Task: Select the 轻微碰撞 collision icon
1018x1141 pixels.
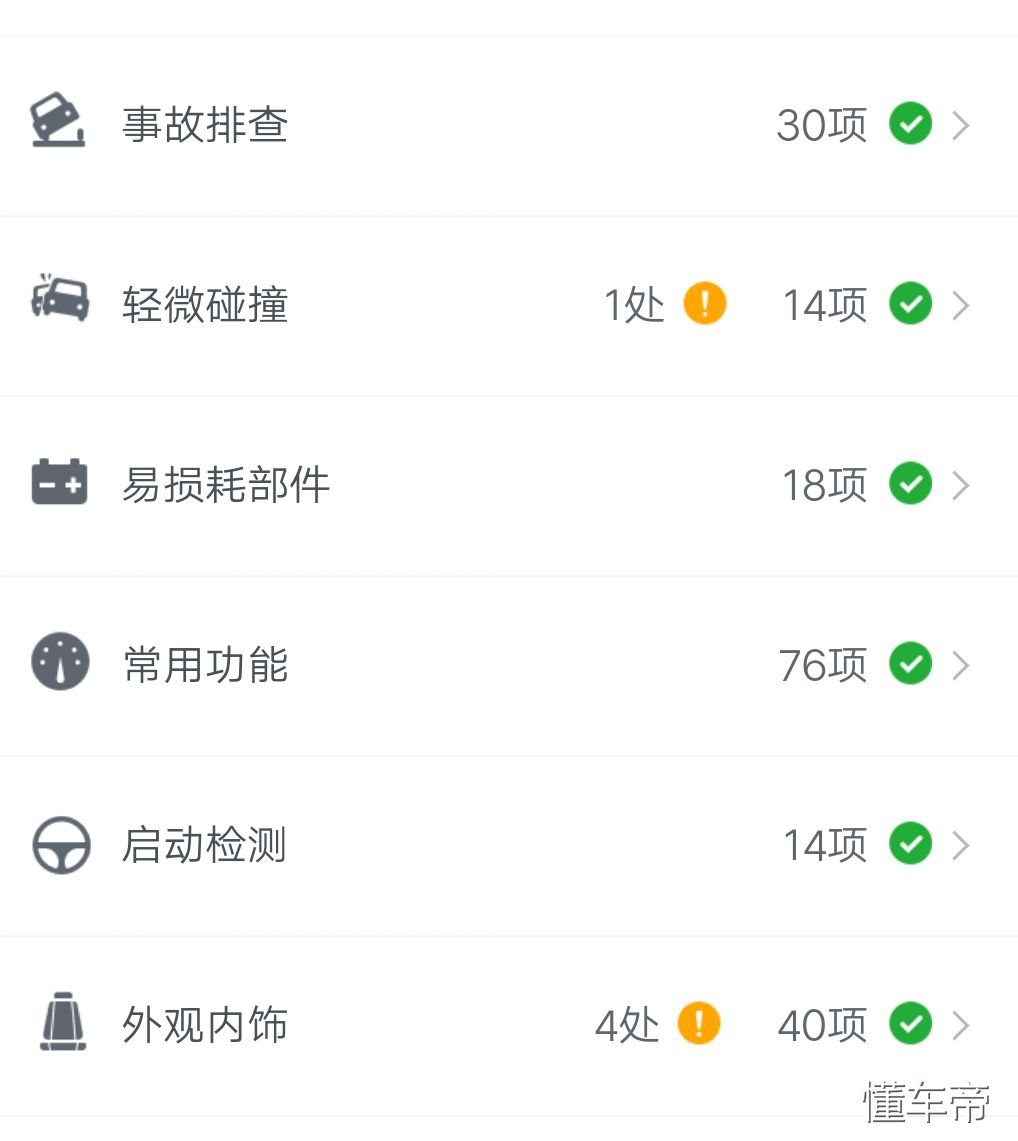Action: (61, 303)
